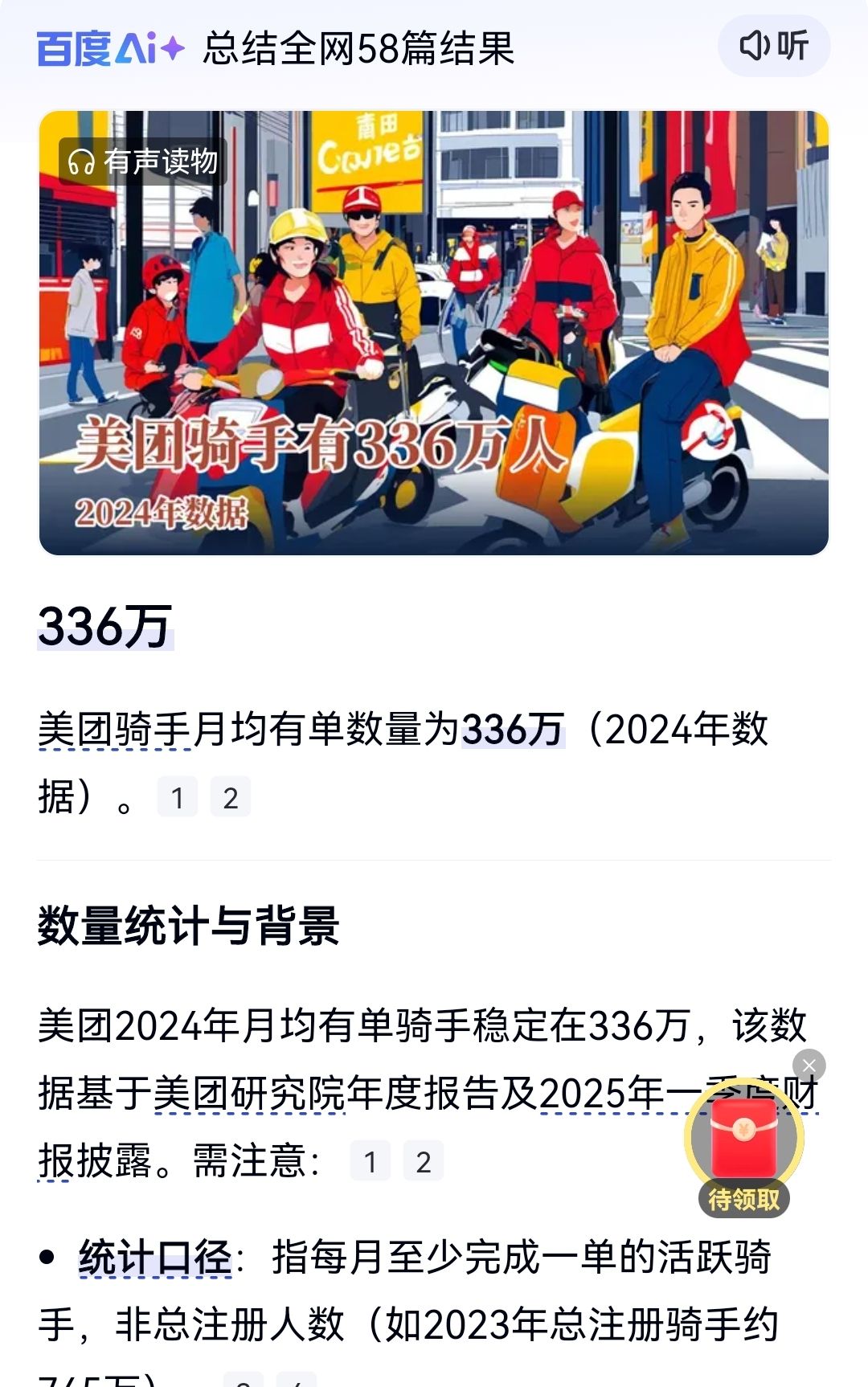This screenshot has width=868, height=1387.
Task: Open citation 2 after 需注意
Action: [424, 1161]
